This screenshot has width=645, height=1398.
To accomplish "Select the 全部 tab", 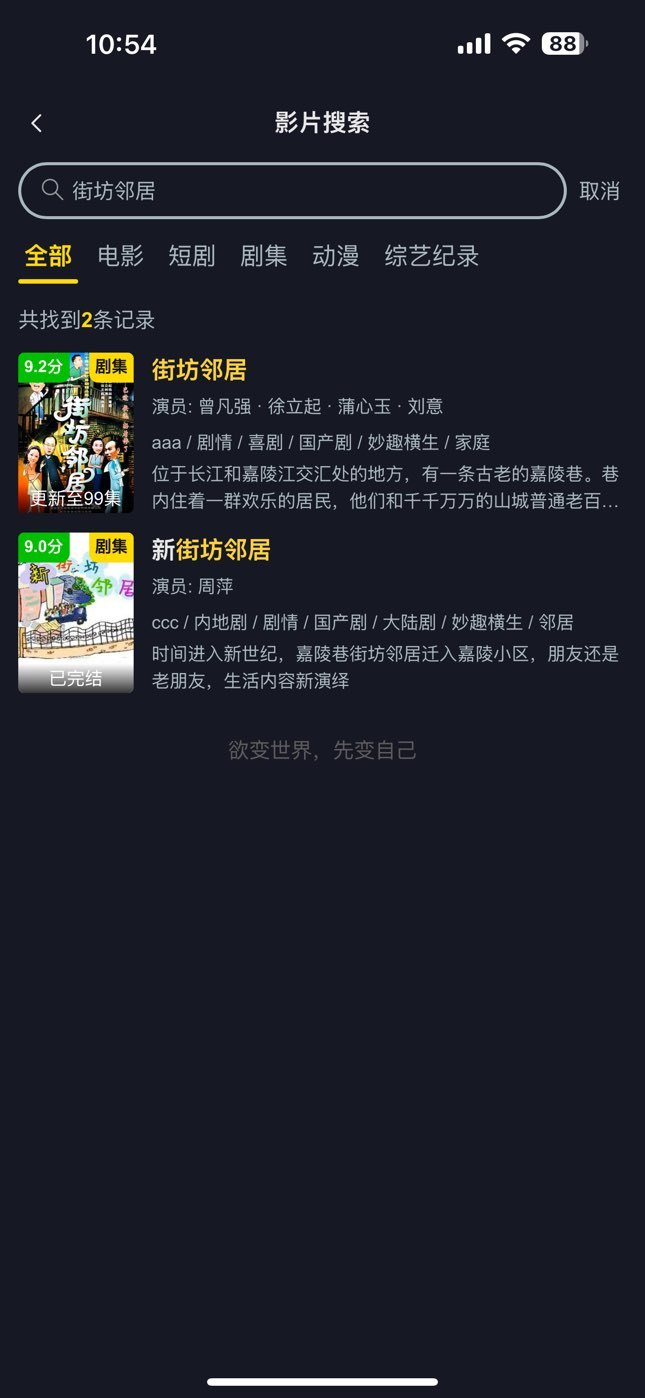I will tap(48, 256).
